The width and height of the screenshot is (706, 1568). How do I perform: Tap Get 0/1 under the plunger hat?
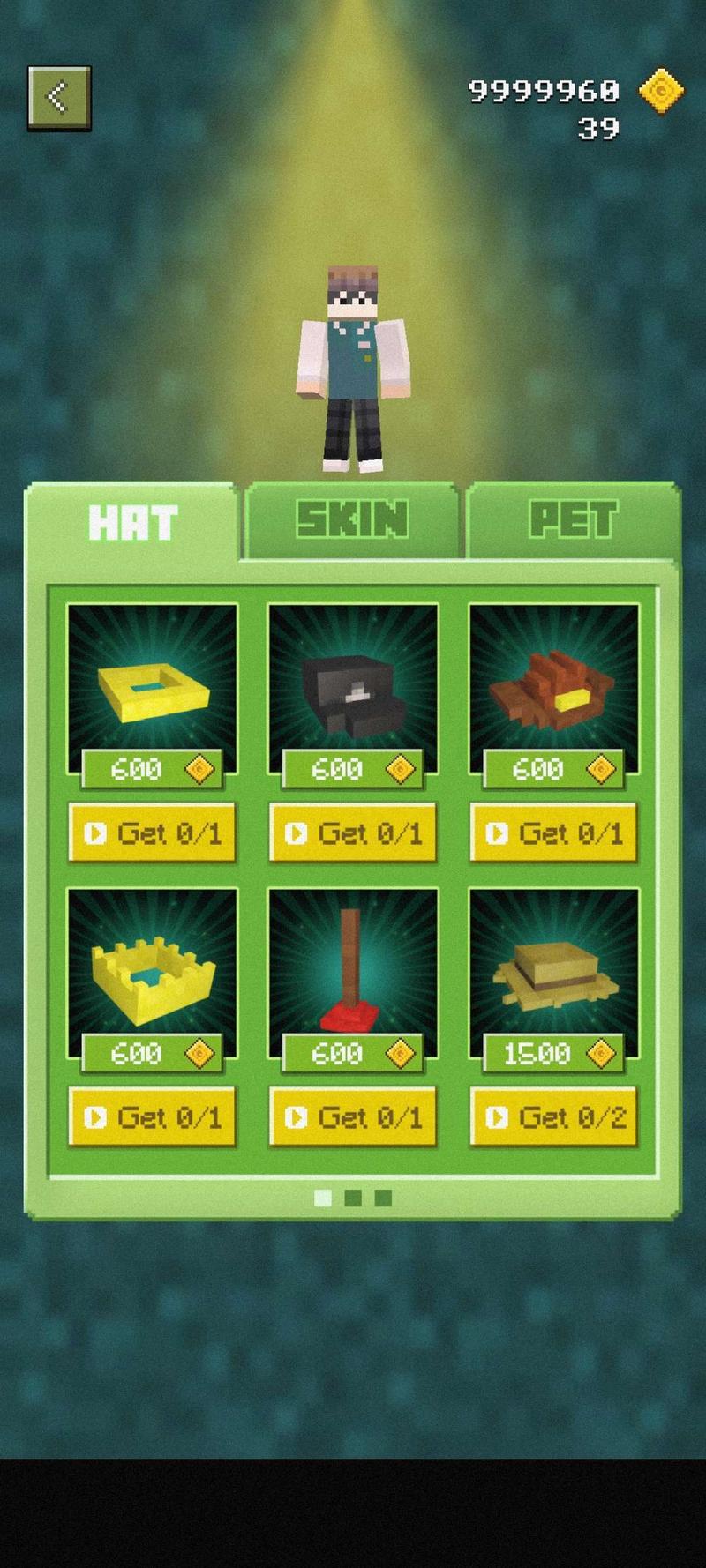[352, 1116]
